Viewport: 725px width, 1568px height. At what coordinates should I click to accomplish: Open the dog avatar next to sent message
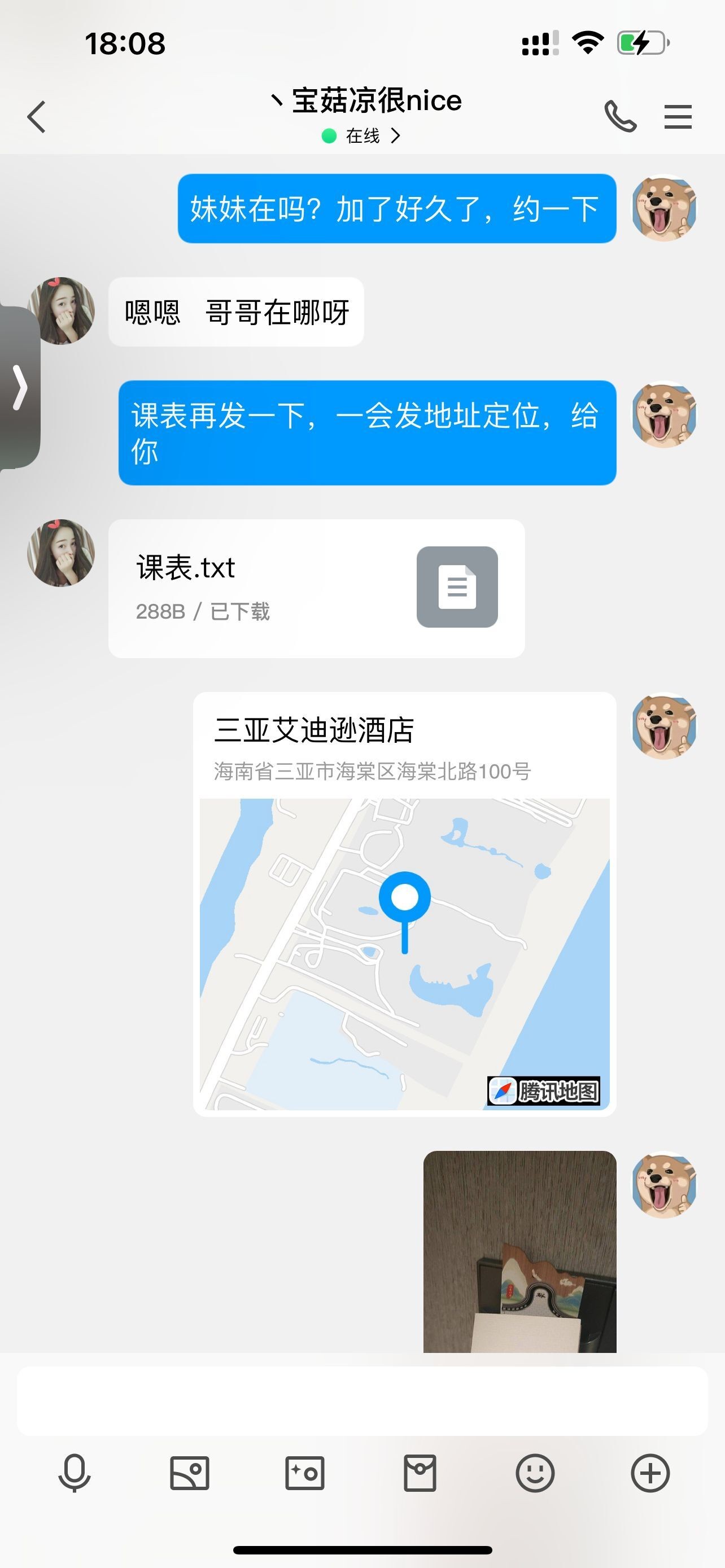coord(665,209)
